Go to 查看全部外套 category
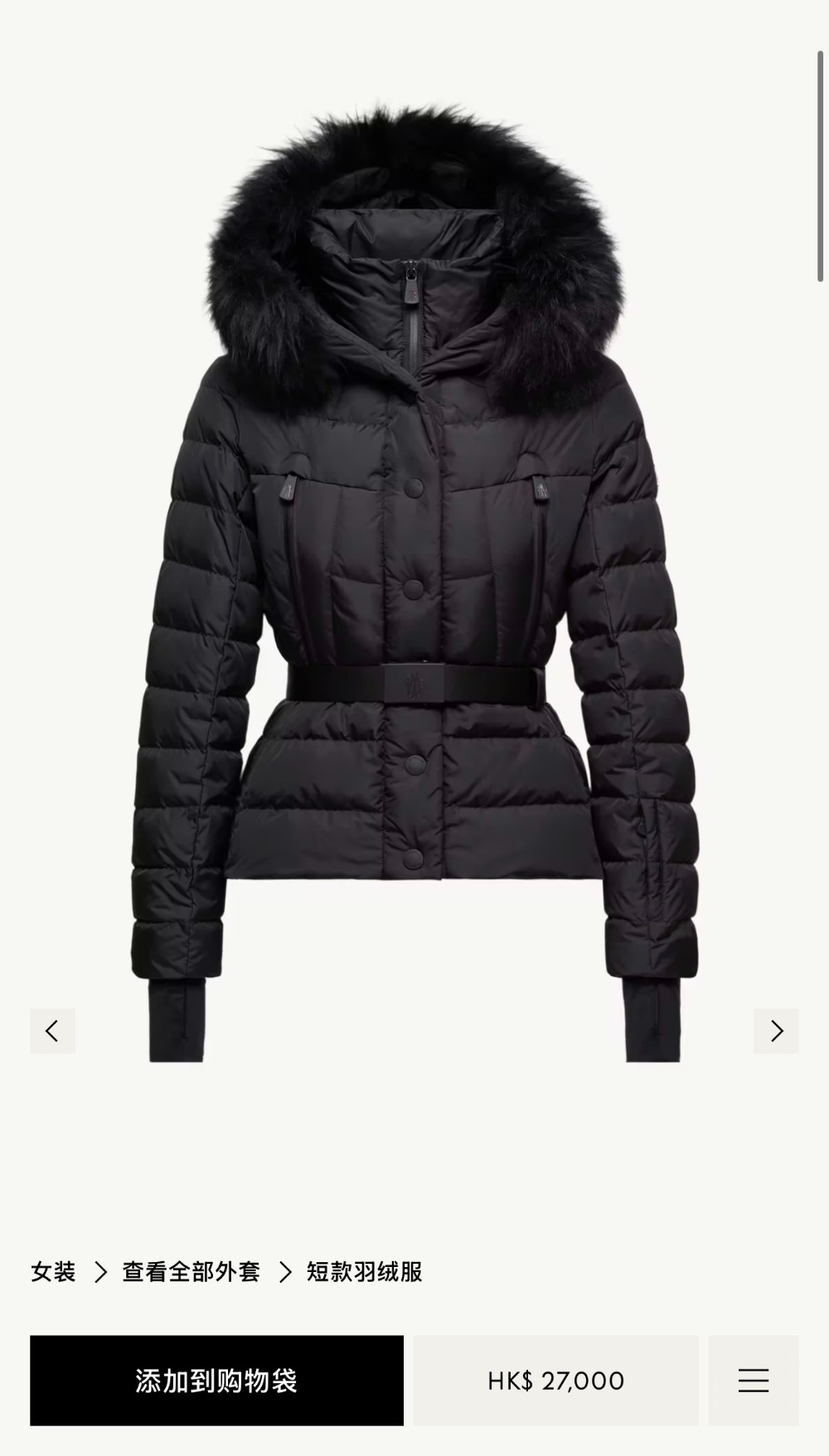 click(x=191, y=1272)
